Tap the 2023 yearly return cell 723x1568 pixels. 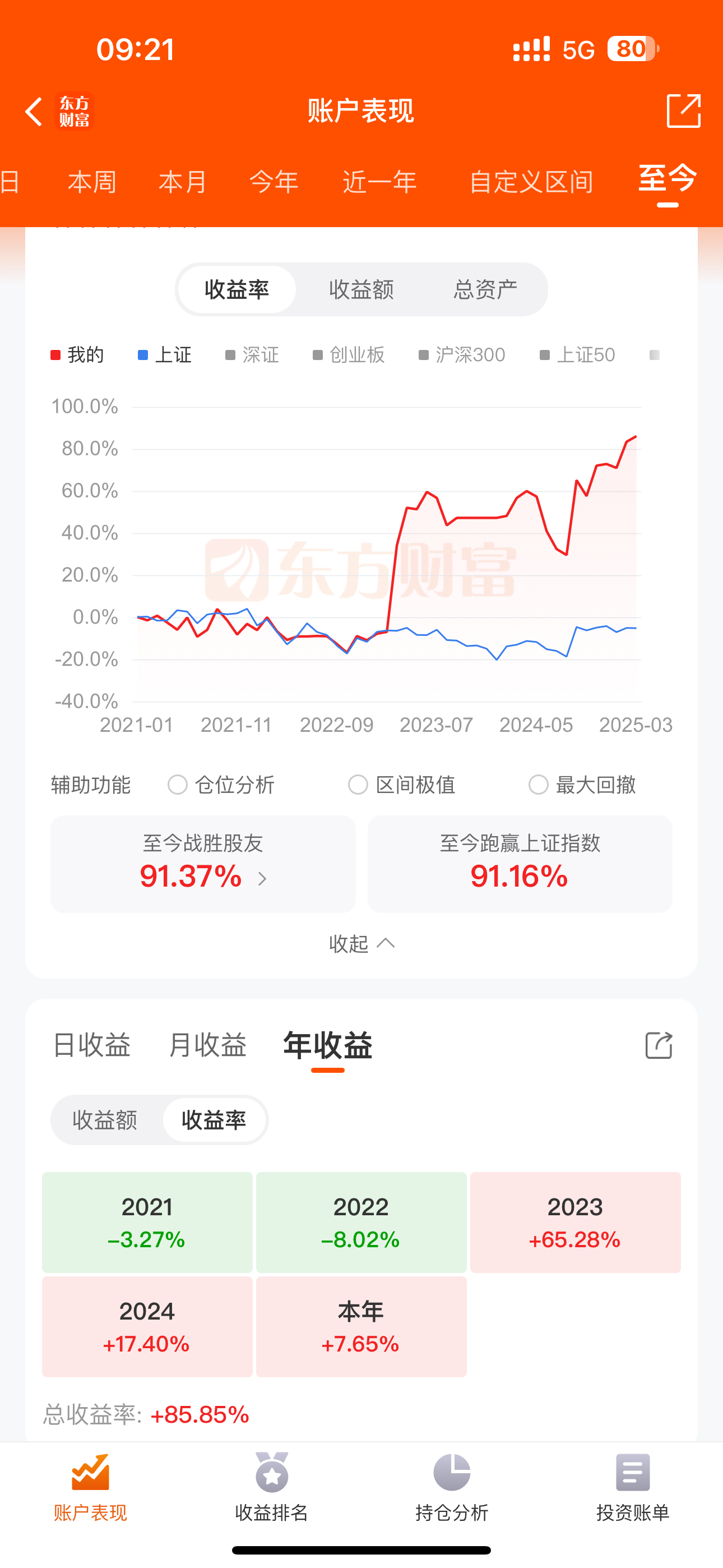(x=574, y=1222)
